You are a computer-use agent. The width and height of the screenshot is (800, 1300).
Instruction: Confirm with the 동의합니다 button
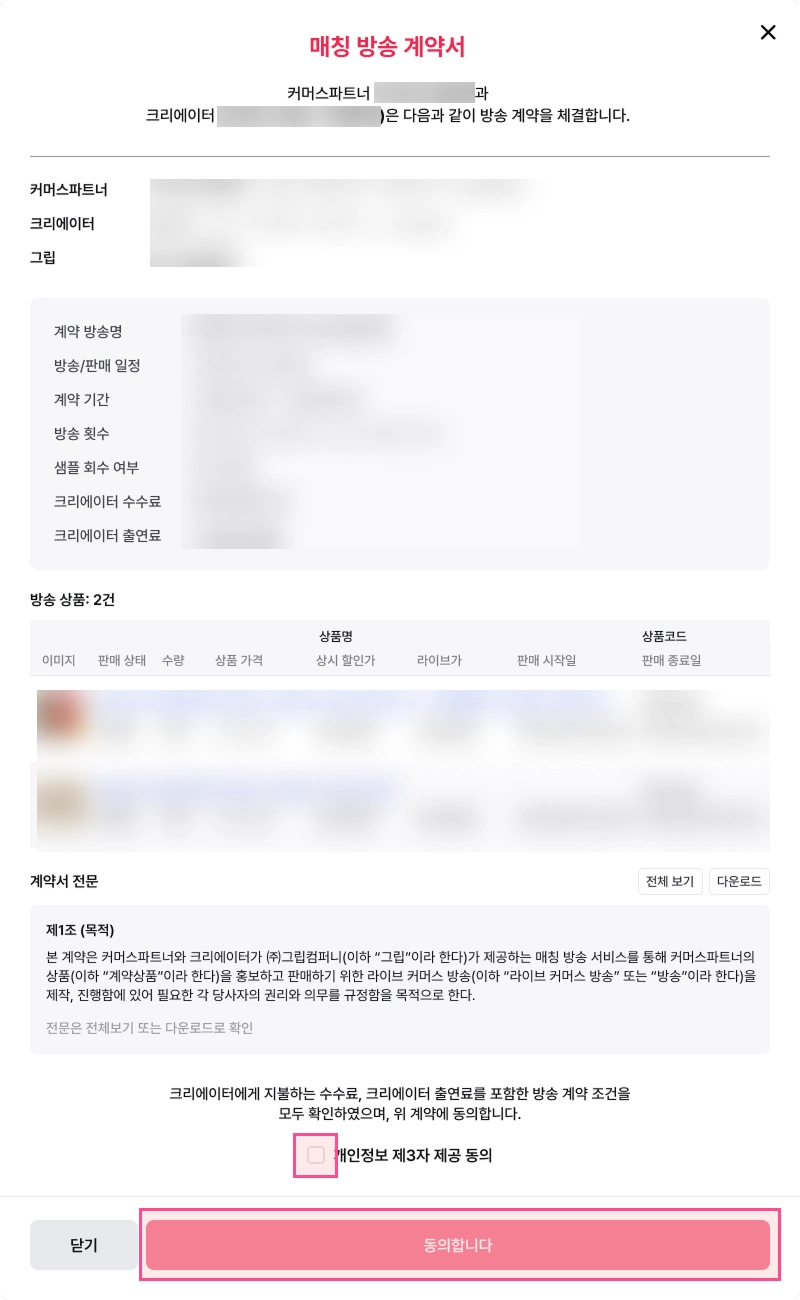pyautogui.click(x=458, y=1245)
